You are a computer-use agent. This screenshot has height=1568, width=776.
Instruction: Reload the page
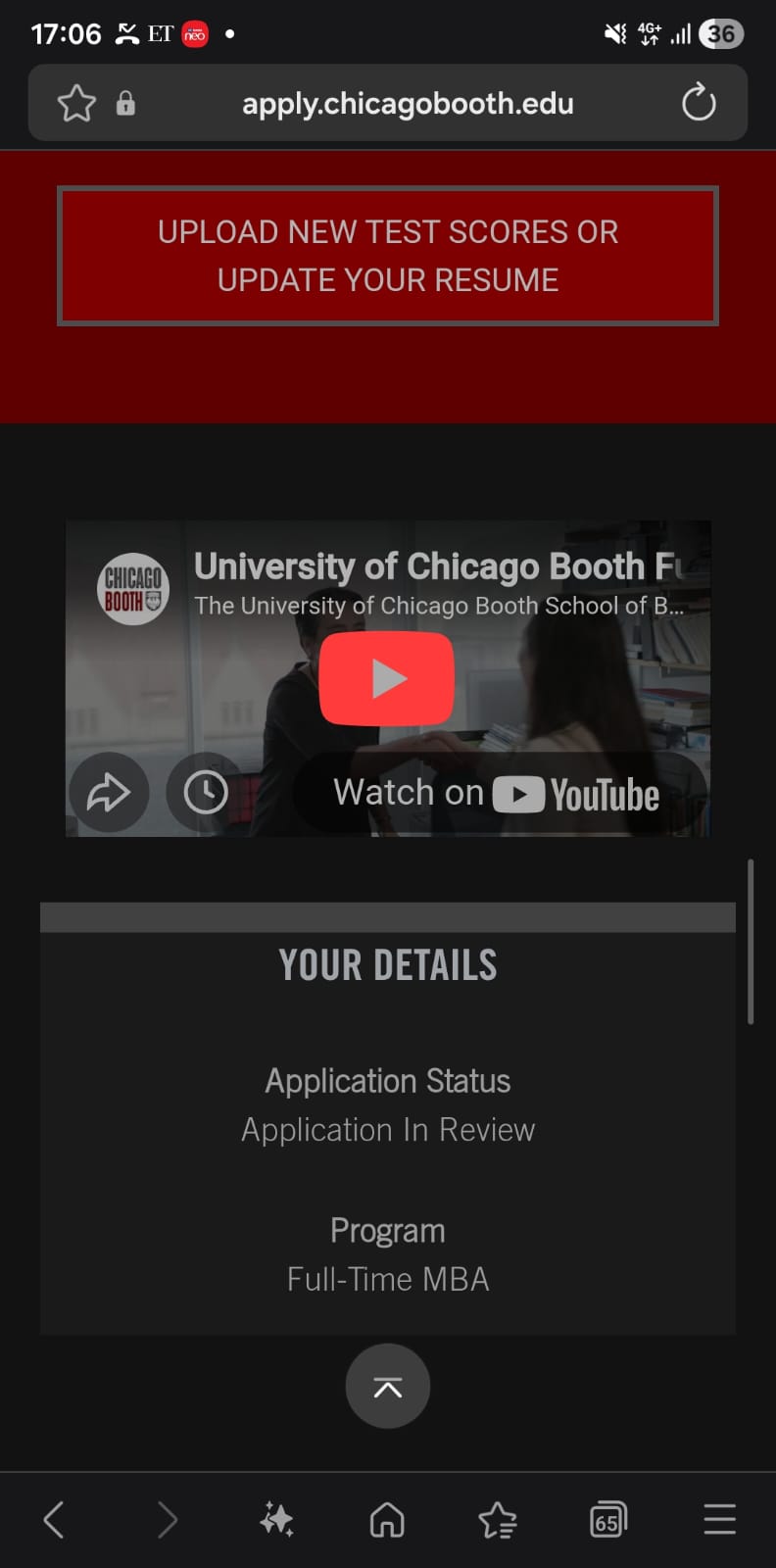(699, 103)
